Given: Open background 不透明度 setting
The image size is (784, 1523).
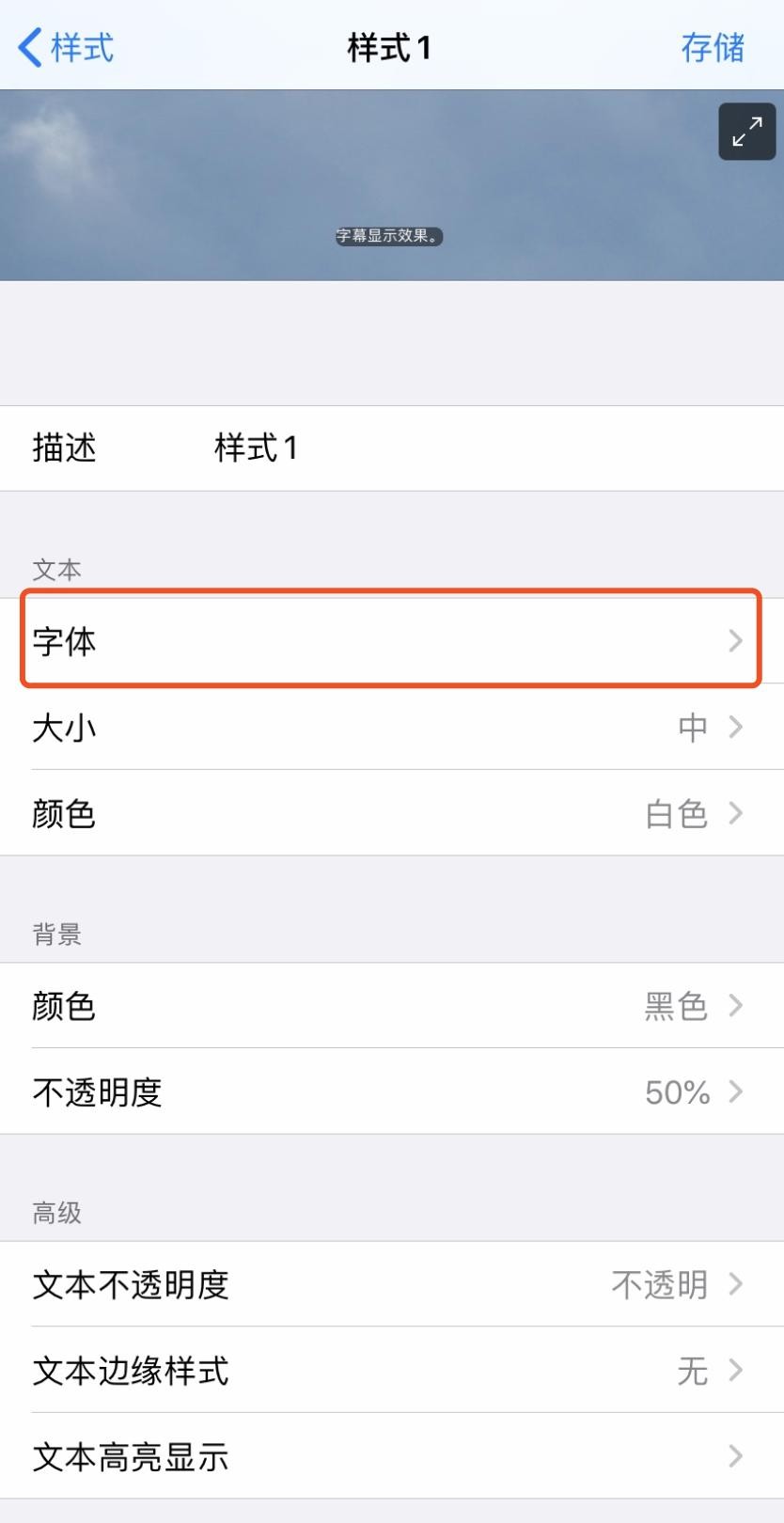Looking at the screenshot, I should tap(391, 1091).
